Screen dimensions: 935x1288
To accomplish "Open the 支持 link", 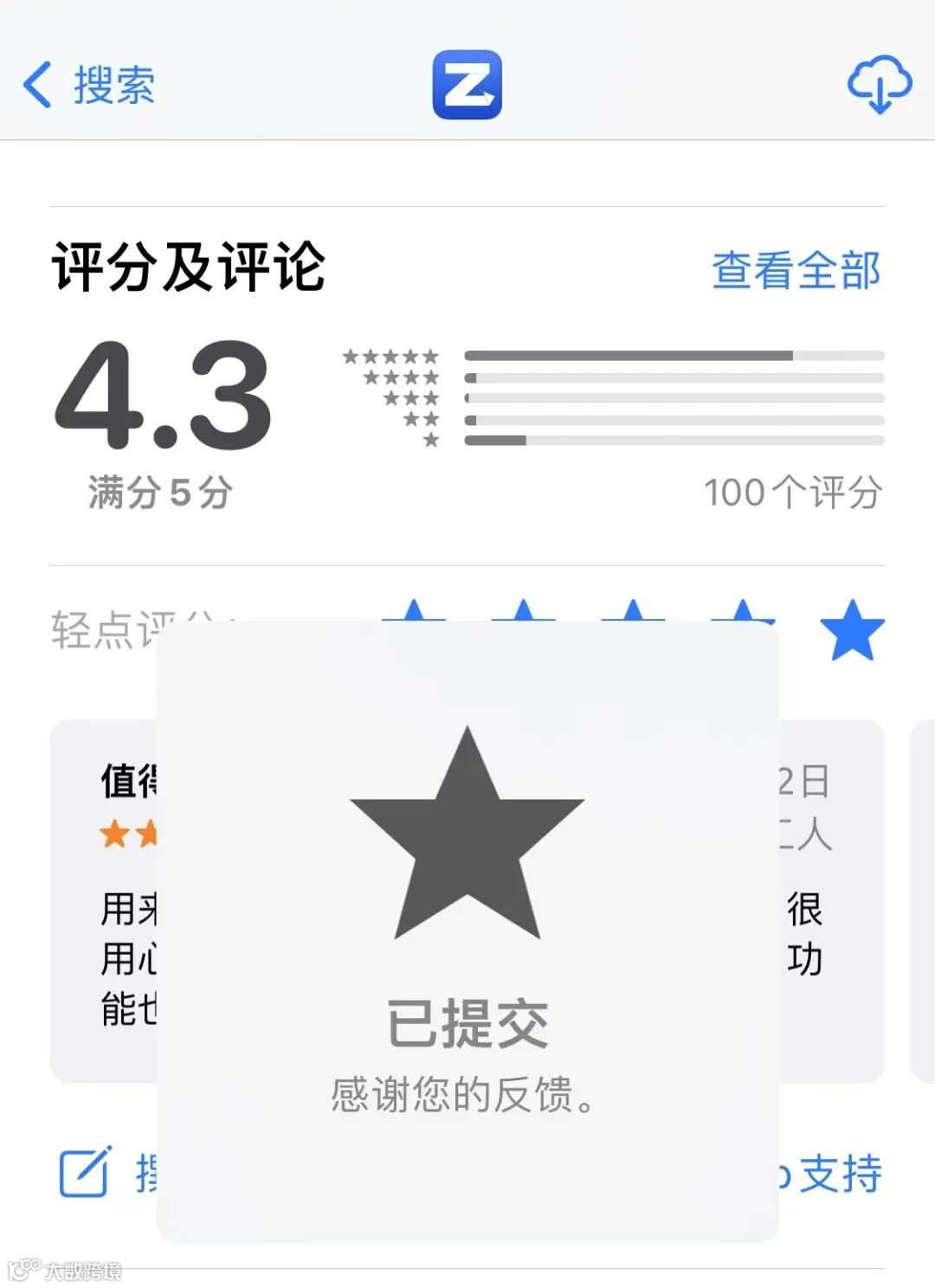I will (839, 1175).
